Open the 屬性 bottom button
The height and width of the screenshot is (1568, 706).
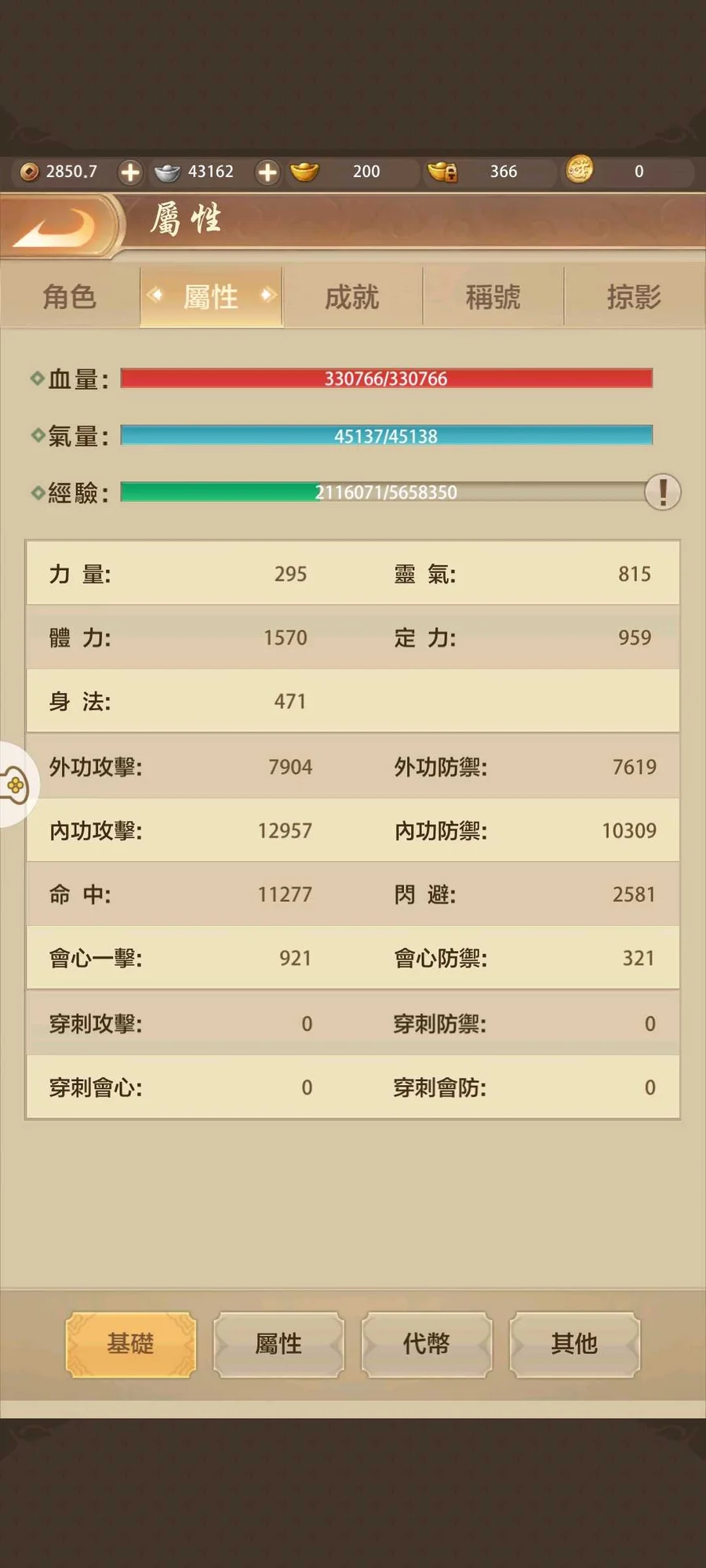(278, 1344)
